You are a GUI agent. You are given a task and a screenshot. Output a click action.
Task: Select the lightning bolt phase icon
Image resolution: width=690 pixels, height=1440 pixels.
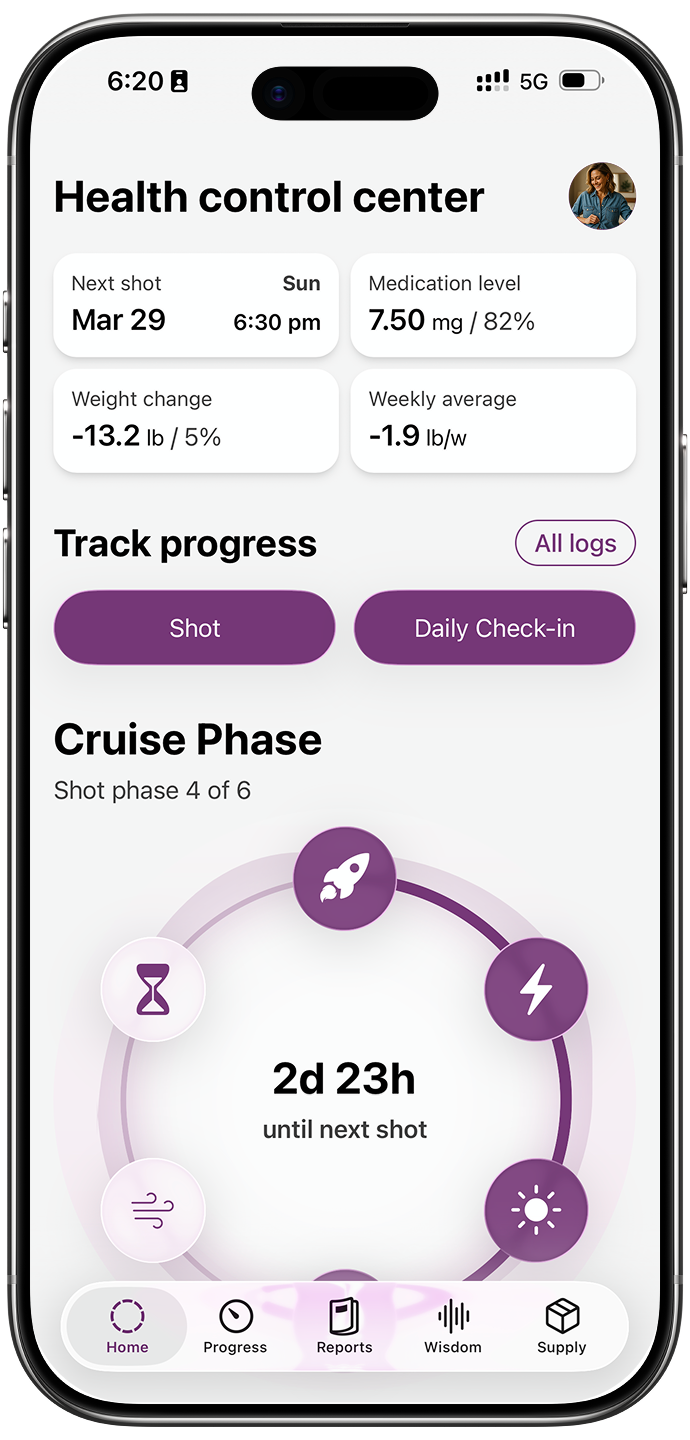pyautogui.click(x=536, y=989)
